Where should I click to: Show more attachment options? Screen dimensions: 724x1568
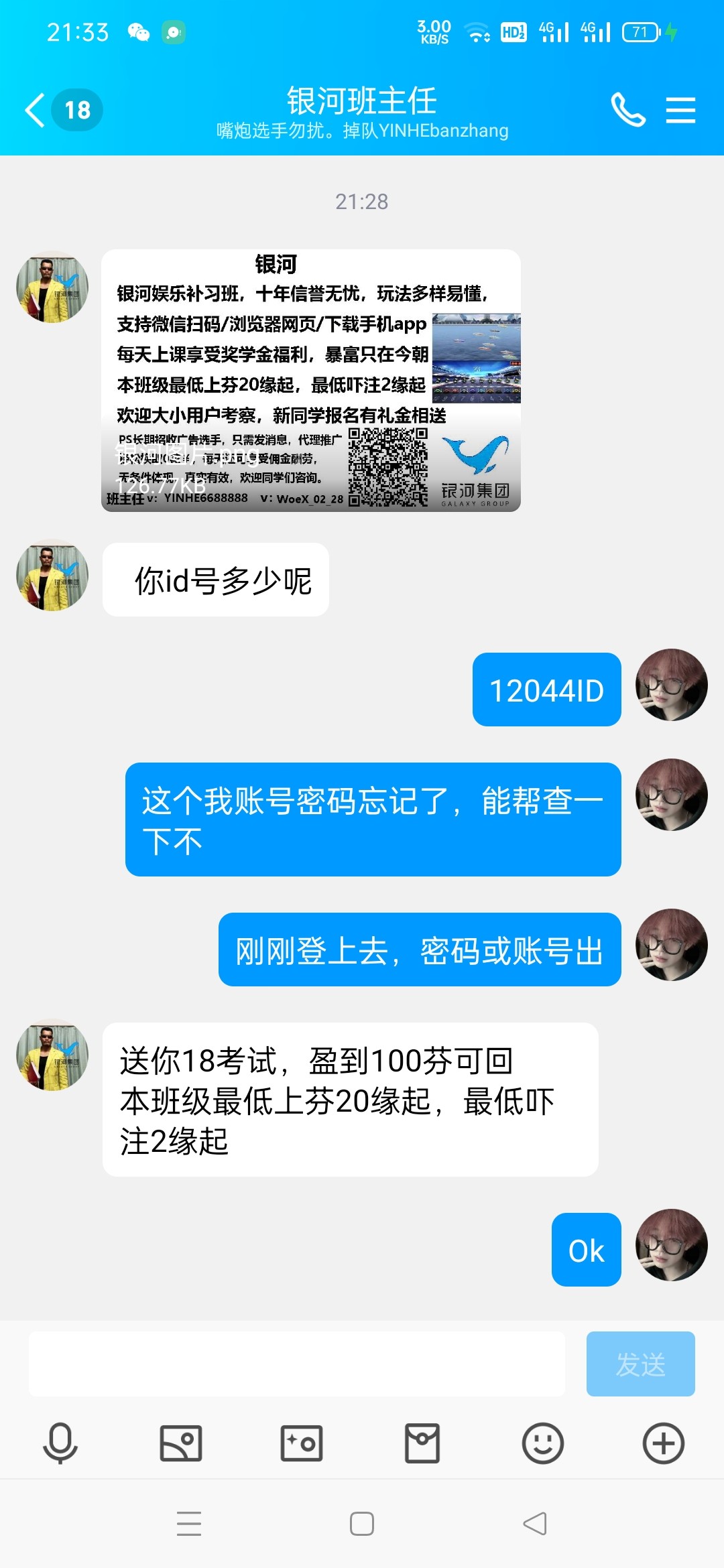(x=664, y=1443)
